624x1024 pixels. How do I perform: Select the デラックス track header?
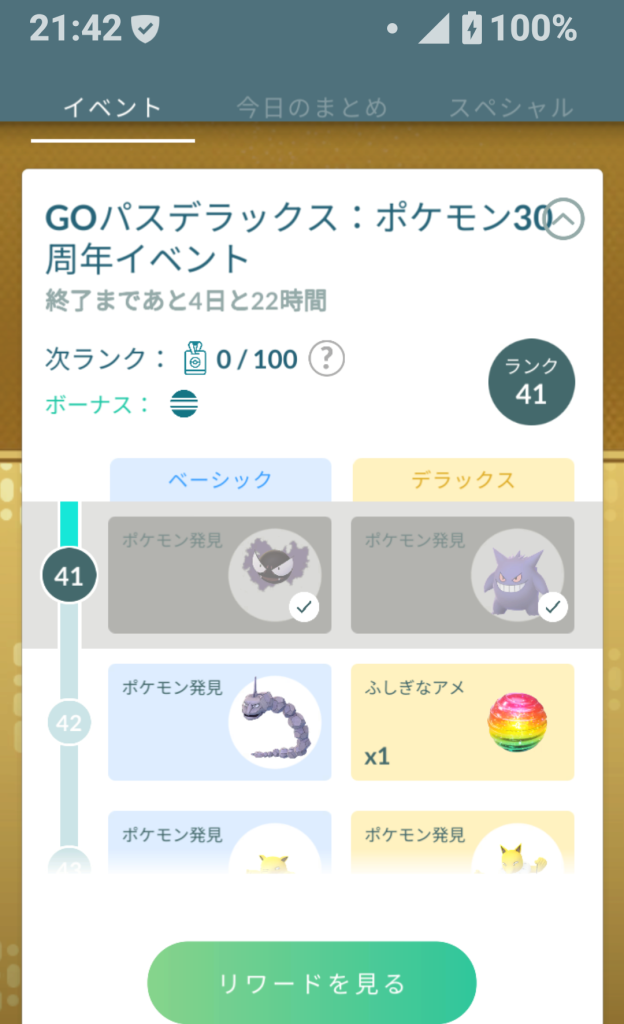pyautogui.click(x=463, y=480)
